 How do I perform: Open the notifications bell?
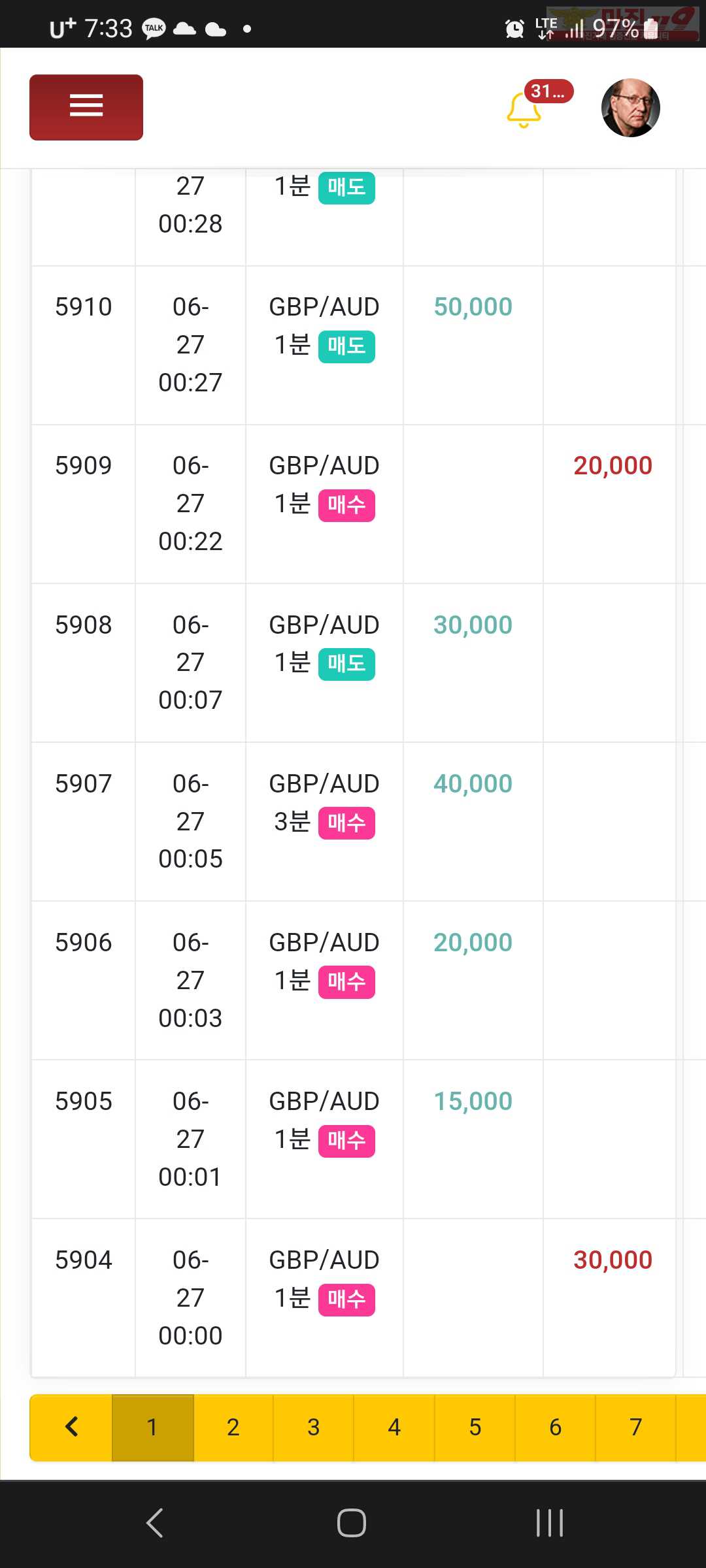coord(524,110)
